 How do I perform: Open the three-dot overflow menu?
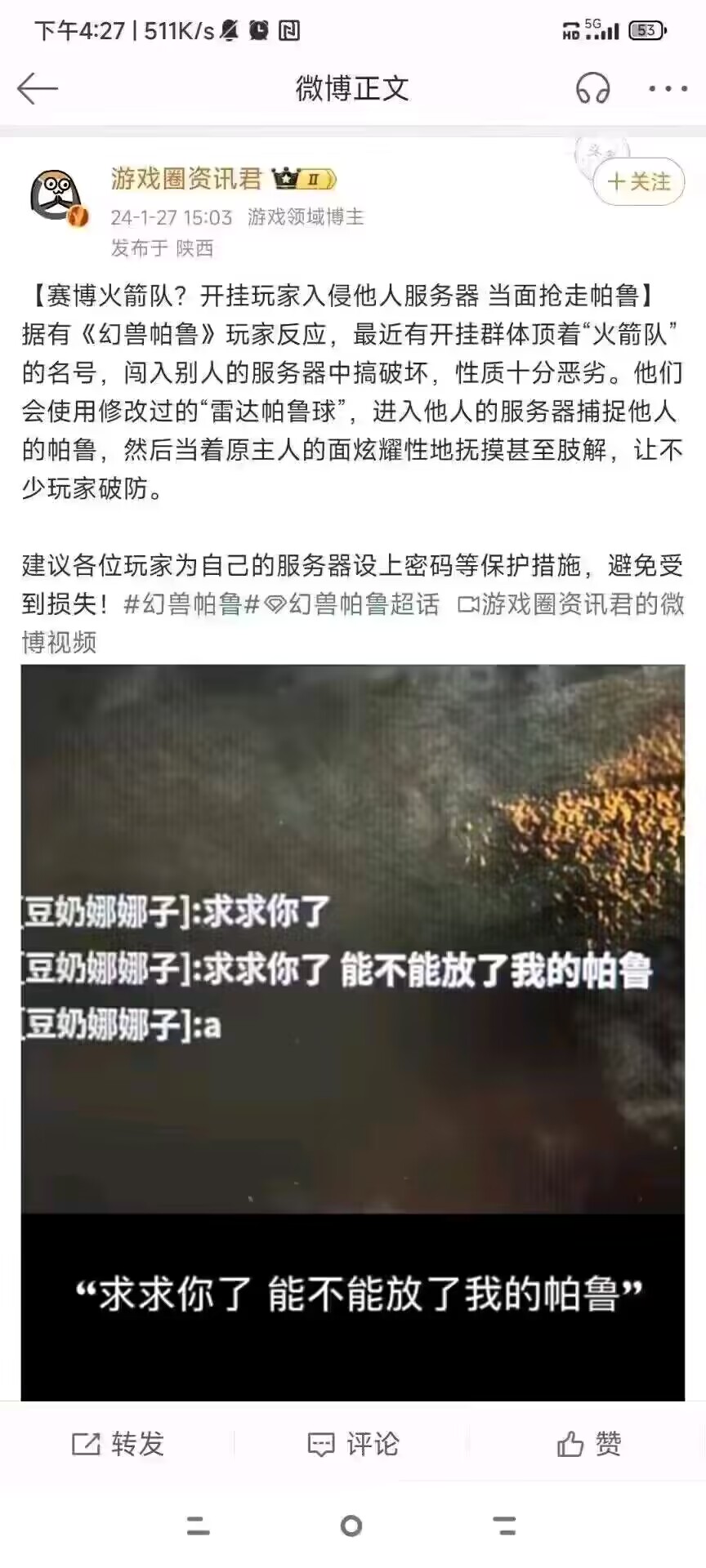[668, 88]
